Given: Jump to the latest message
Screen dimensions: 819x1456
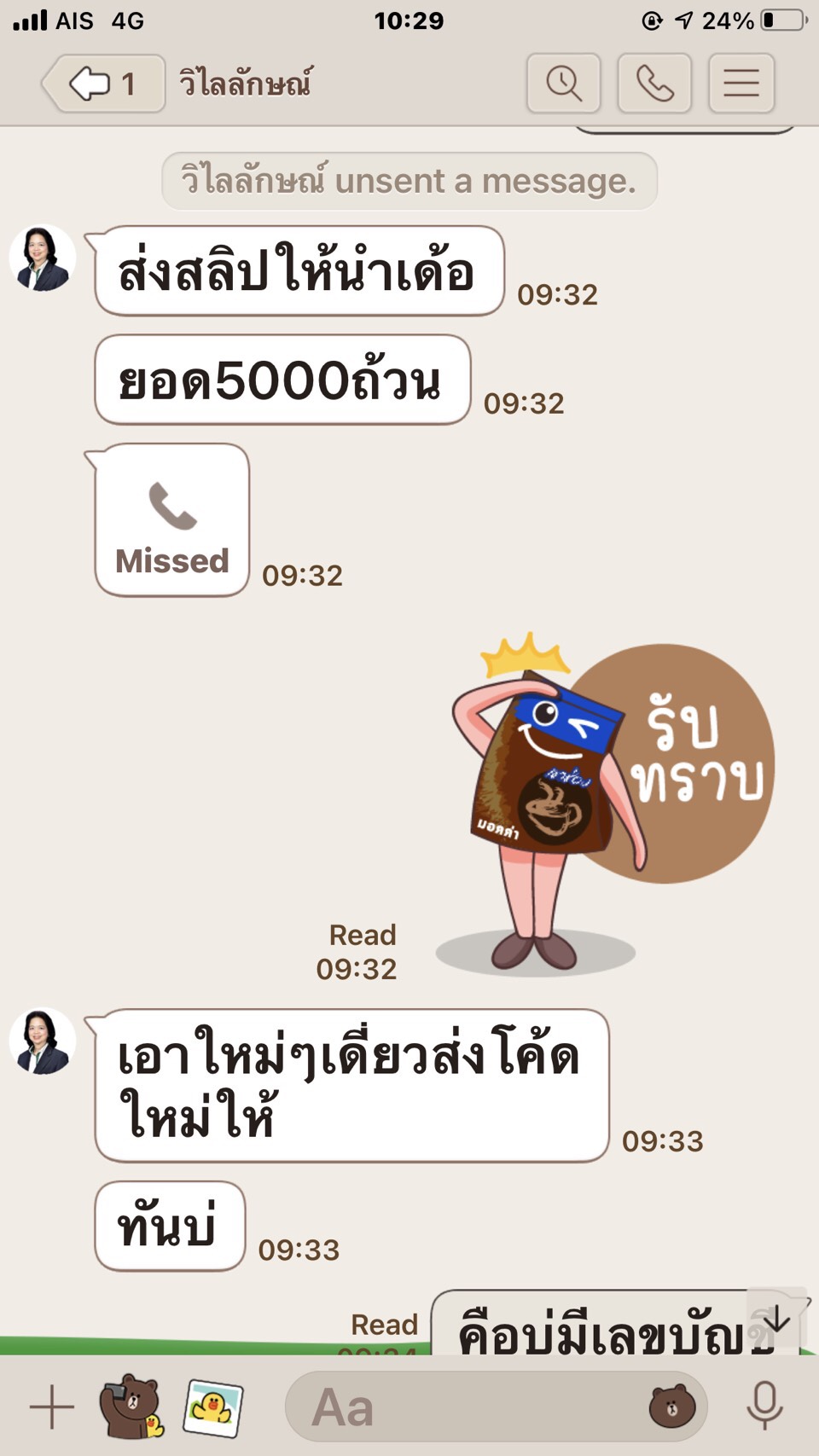Looking at the screenshot, I should (x=776, y=1319).
